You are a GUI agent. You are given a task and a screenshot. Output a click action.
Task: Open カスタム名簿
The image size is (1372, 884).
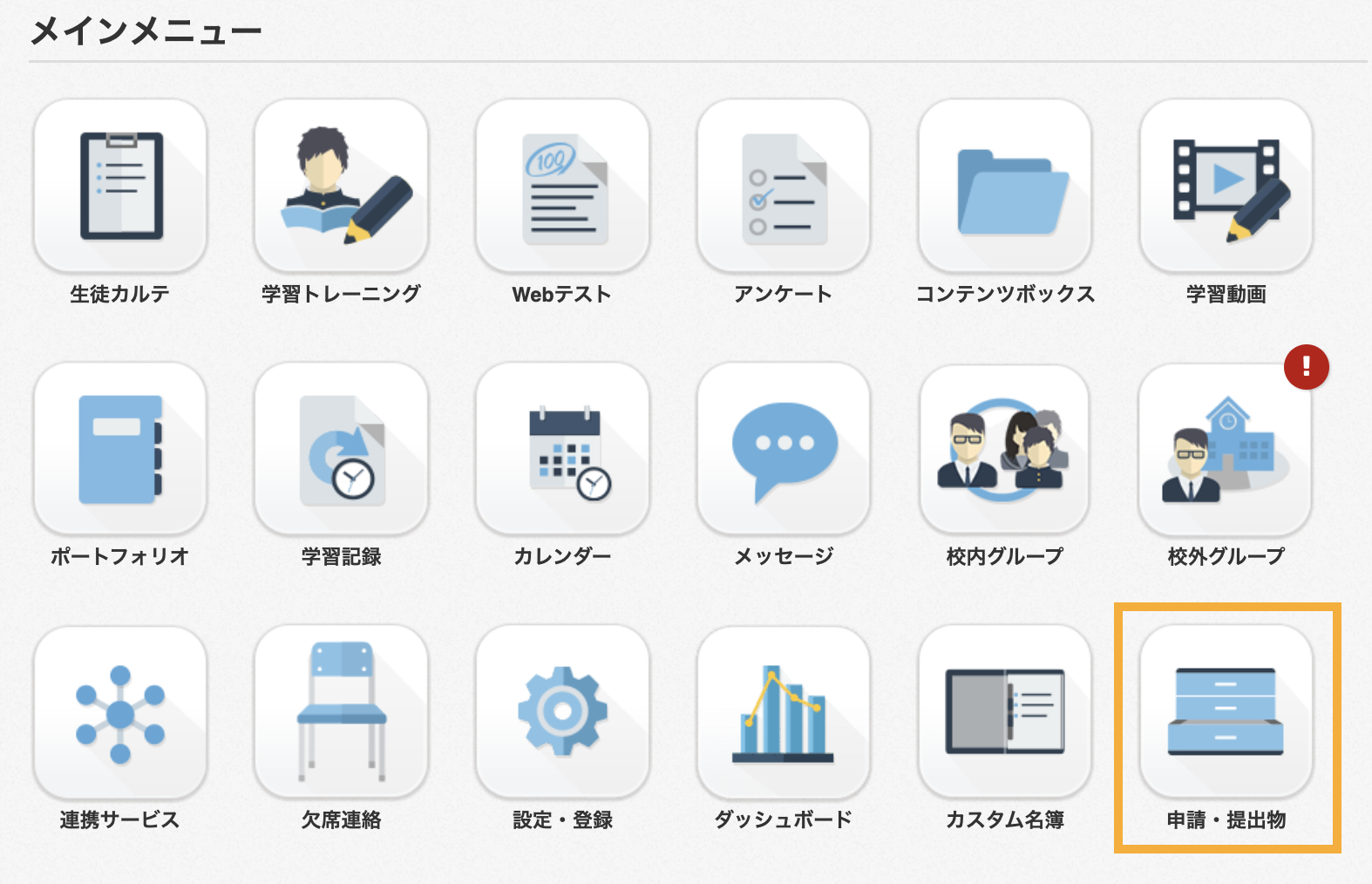(x=1005, y=712)
